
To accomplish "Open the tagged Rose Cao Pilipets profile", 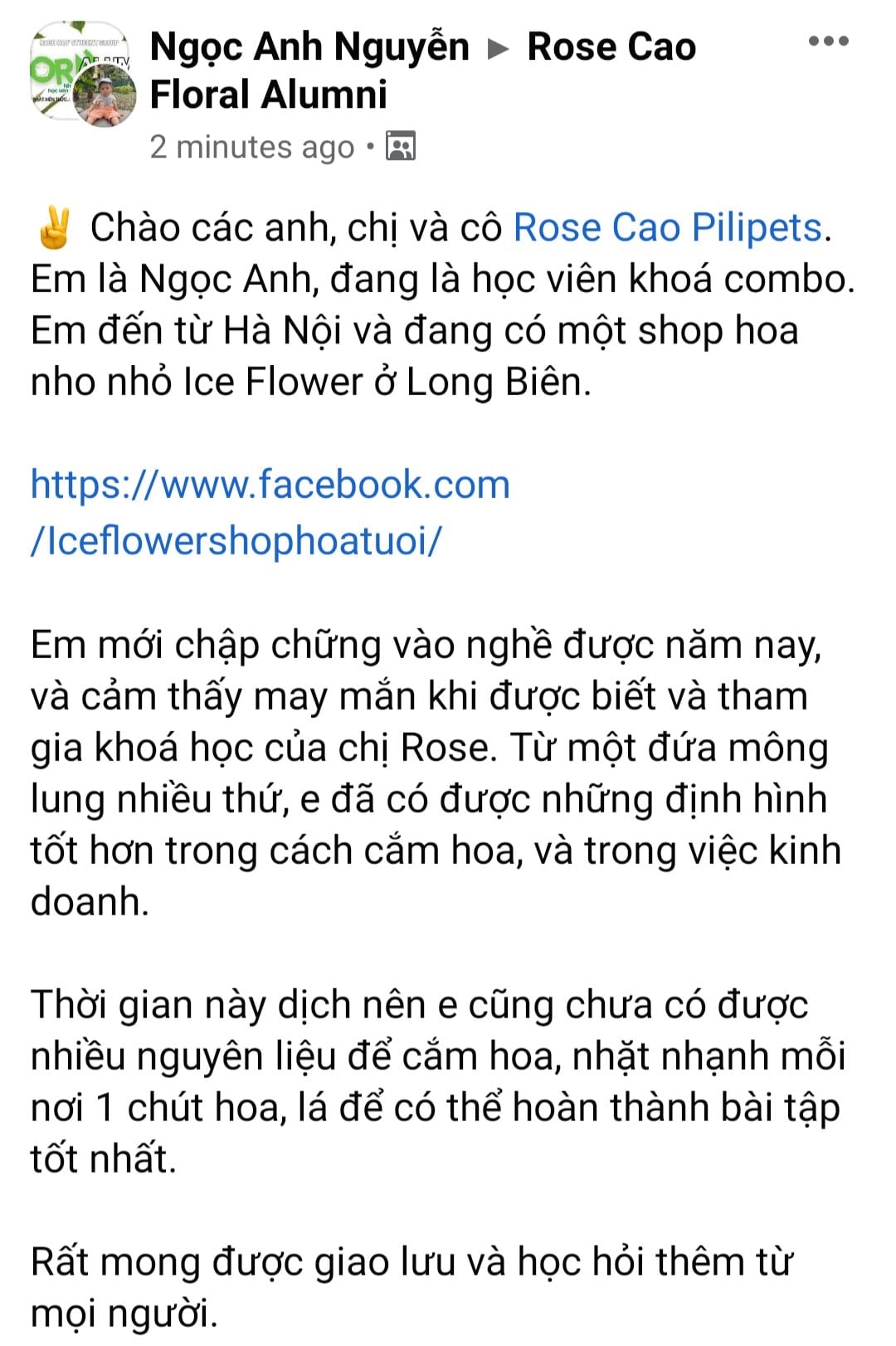I will [x=668, y=227].
